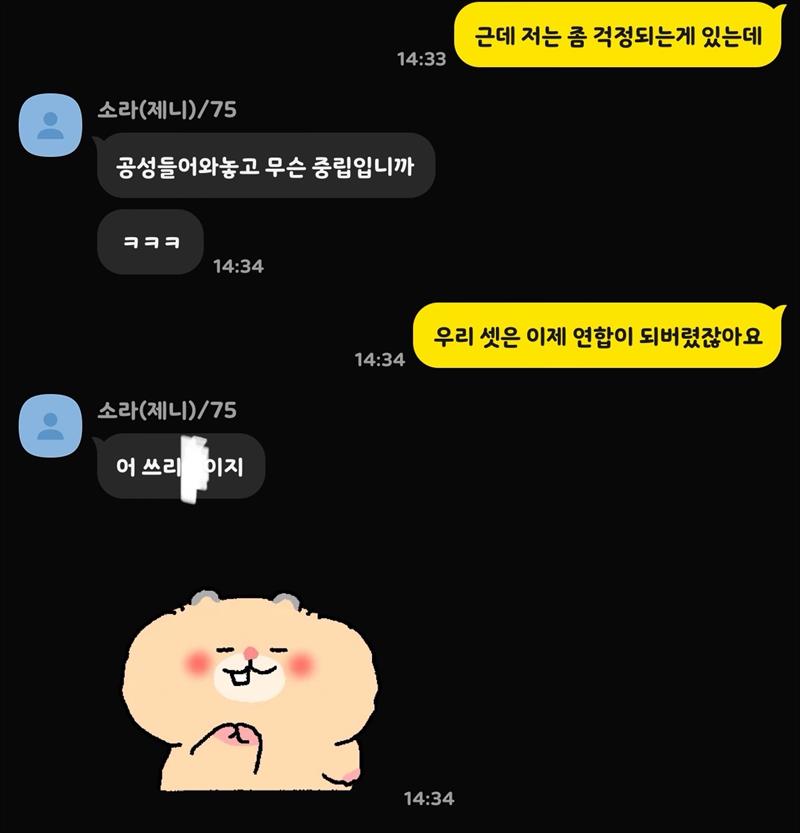Open 소라(제니)/75 profile avatar beside the 공성들어와놓고 message
This screenshot has height=833, width=800.
[50, 124]
